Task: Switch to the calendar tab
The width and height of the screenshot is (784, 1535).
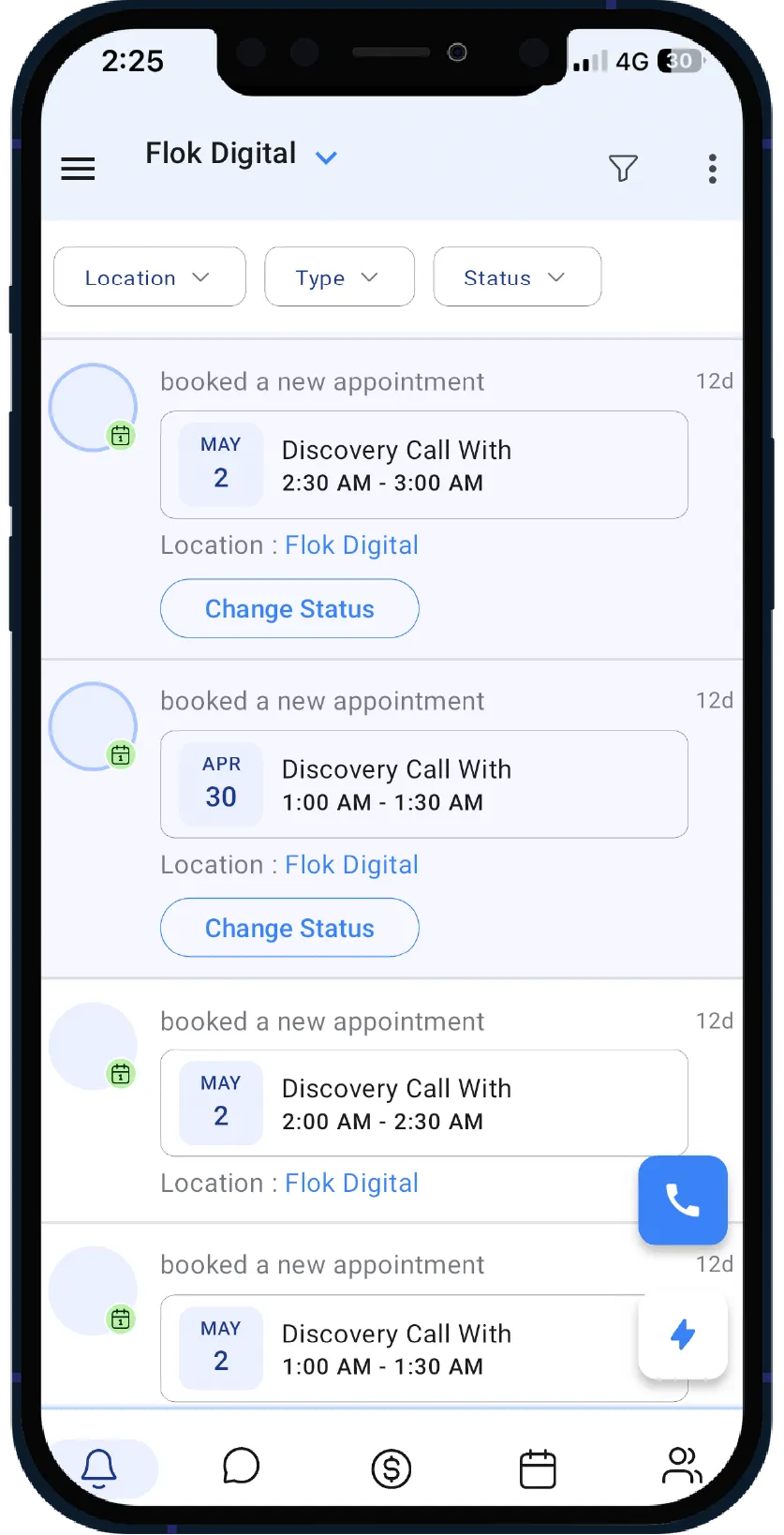Action: click(538, 1468)
